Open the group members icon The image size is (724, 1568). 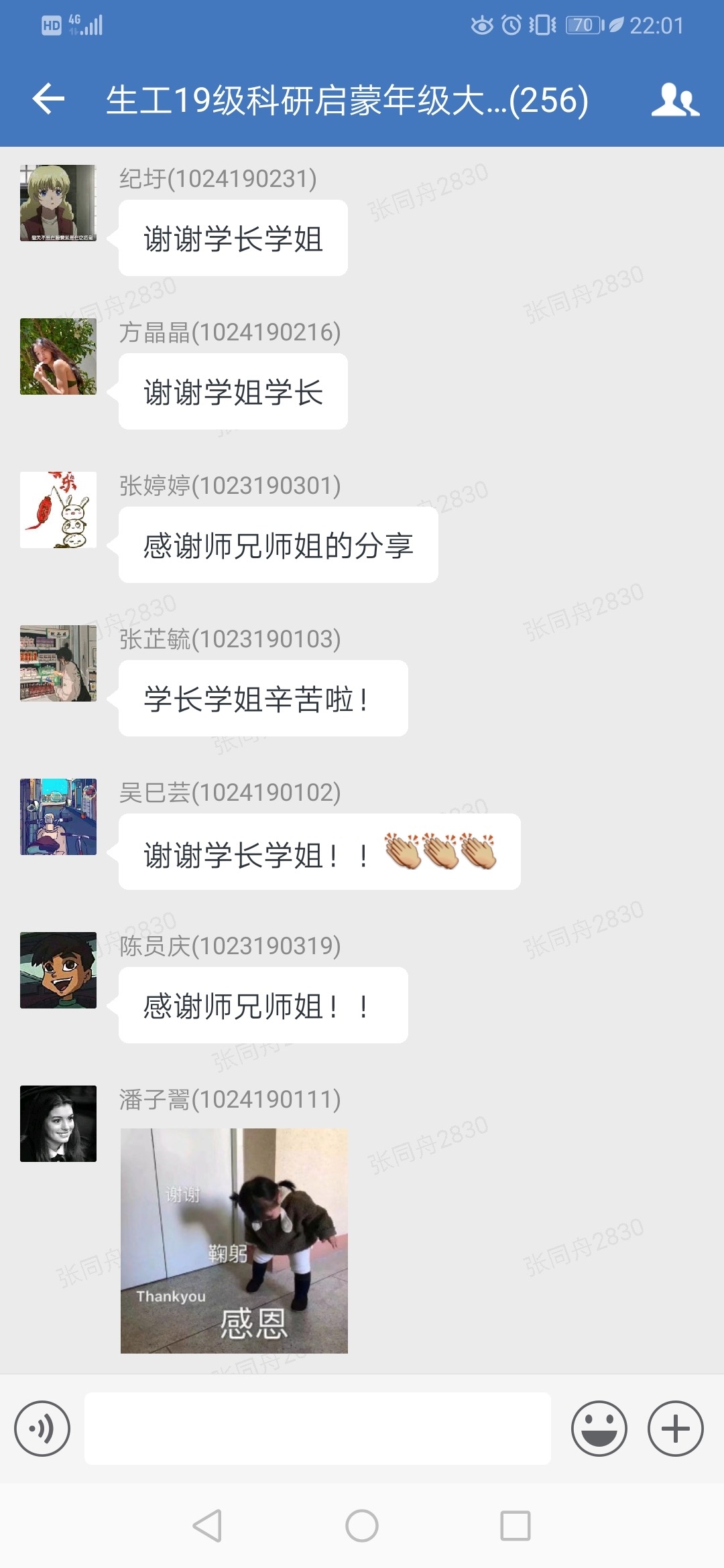click(x=675, y=100)
